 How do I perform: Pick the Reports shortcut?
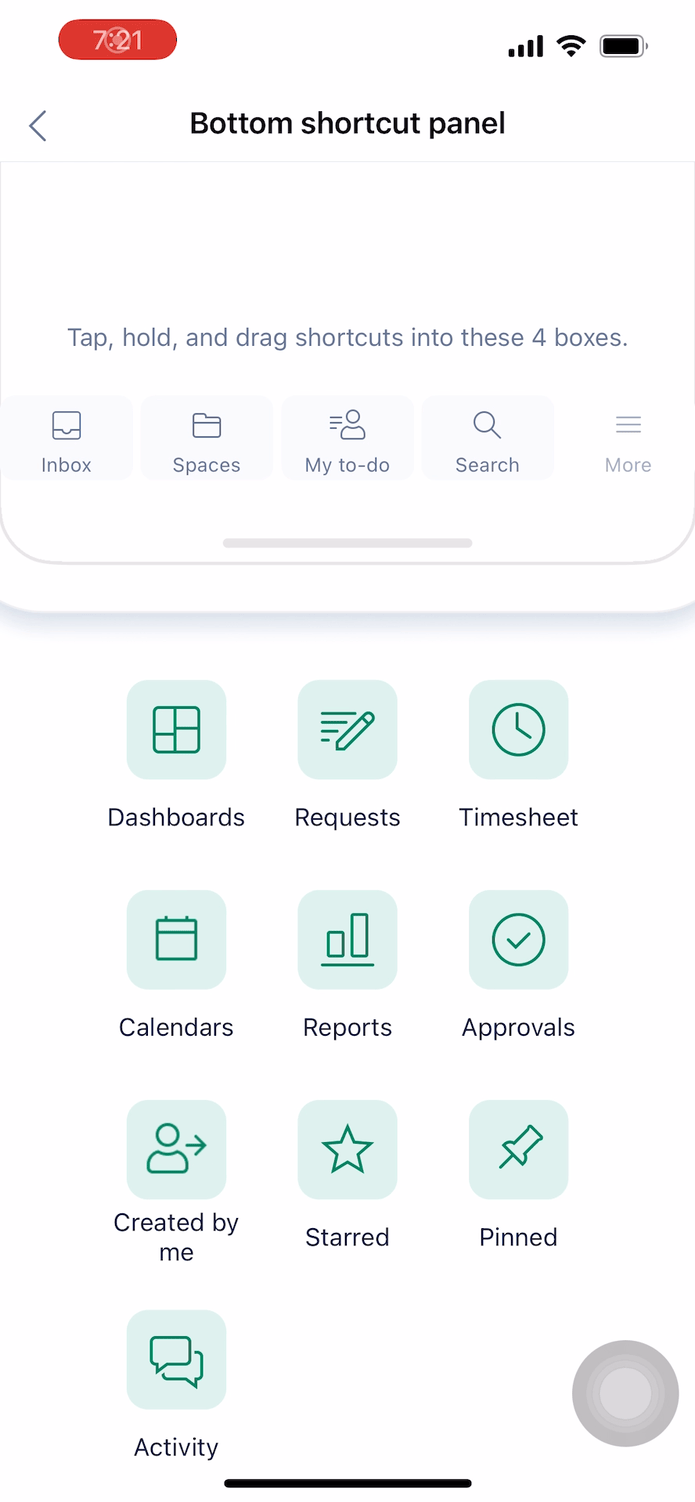[347, 940]
